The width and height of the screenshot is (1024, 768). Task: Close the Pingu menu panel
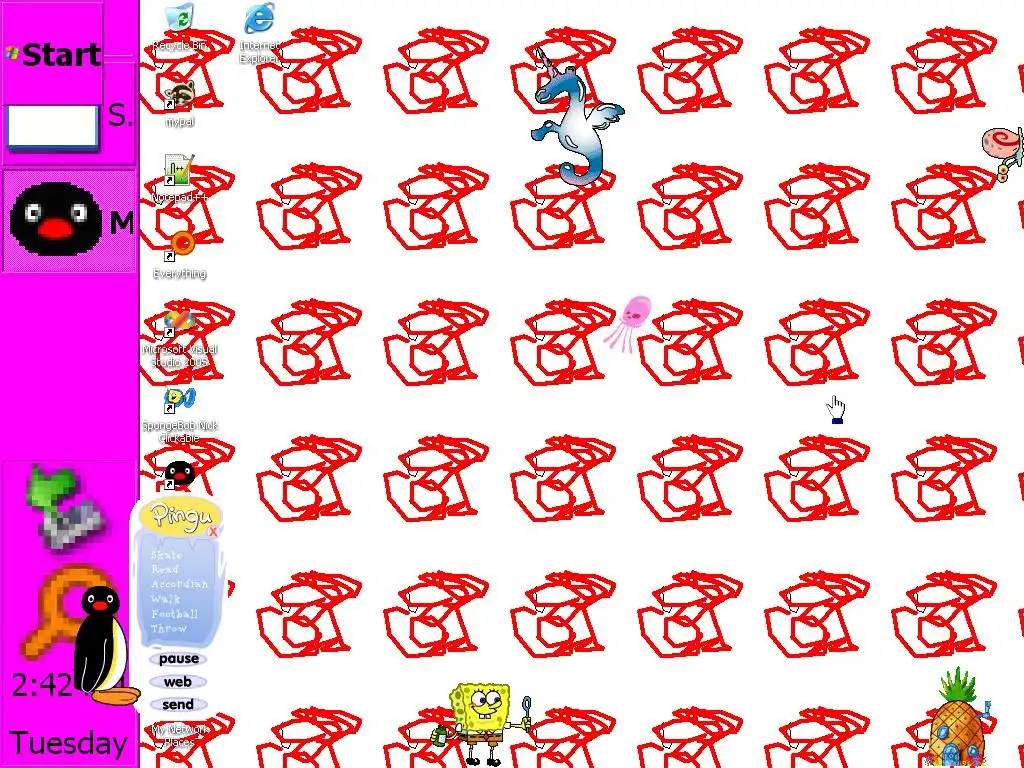213,533
